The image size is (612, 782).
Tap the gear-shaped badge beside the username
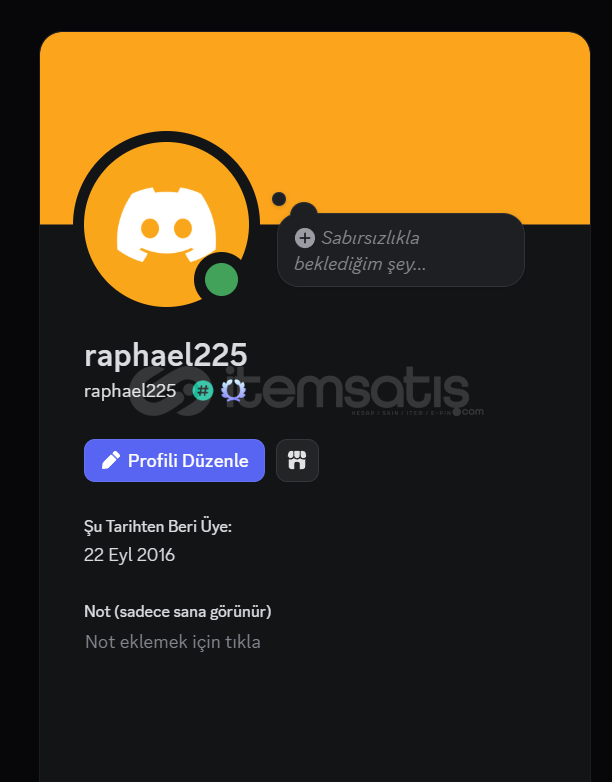[x=233, y=390]
